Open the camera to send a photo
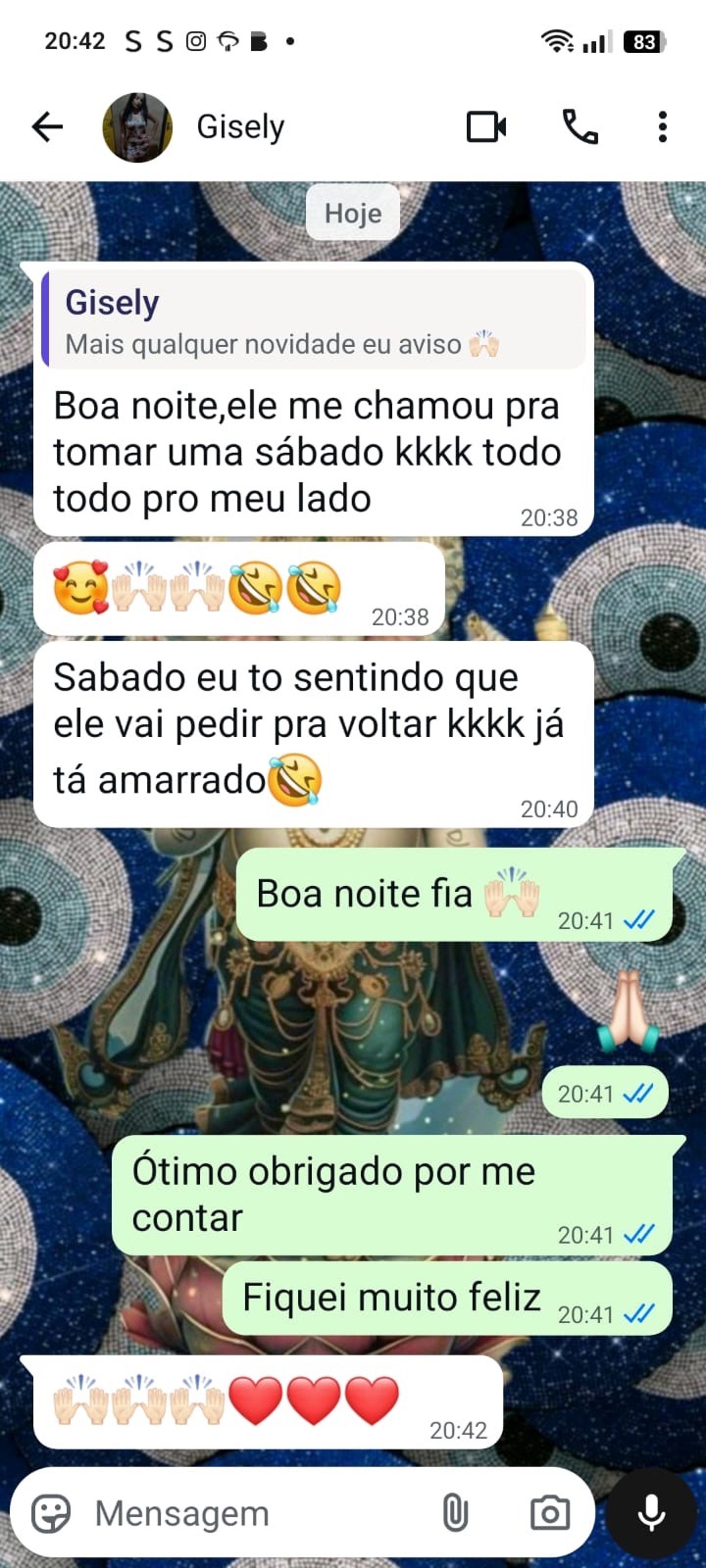Screen dimensions: 706x1568 (549, 1514)
